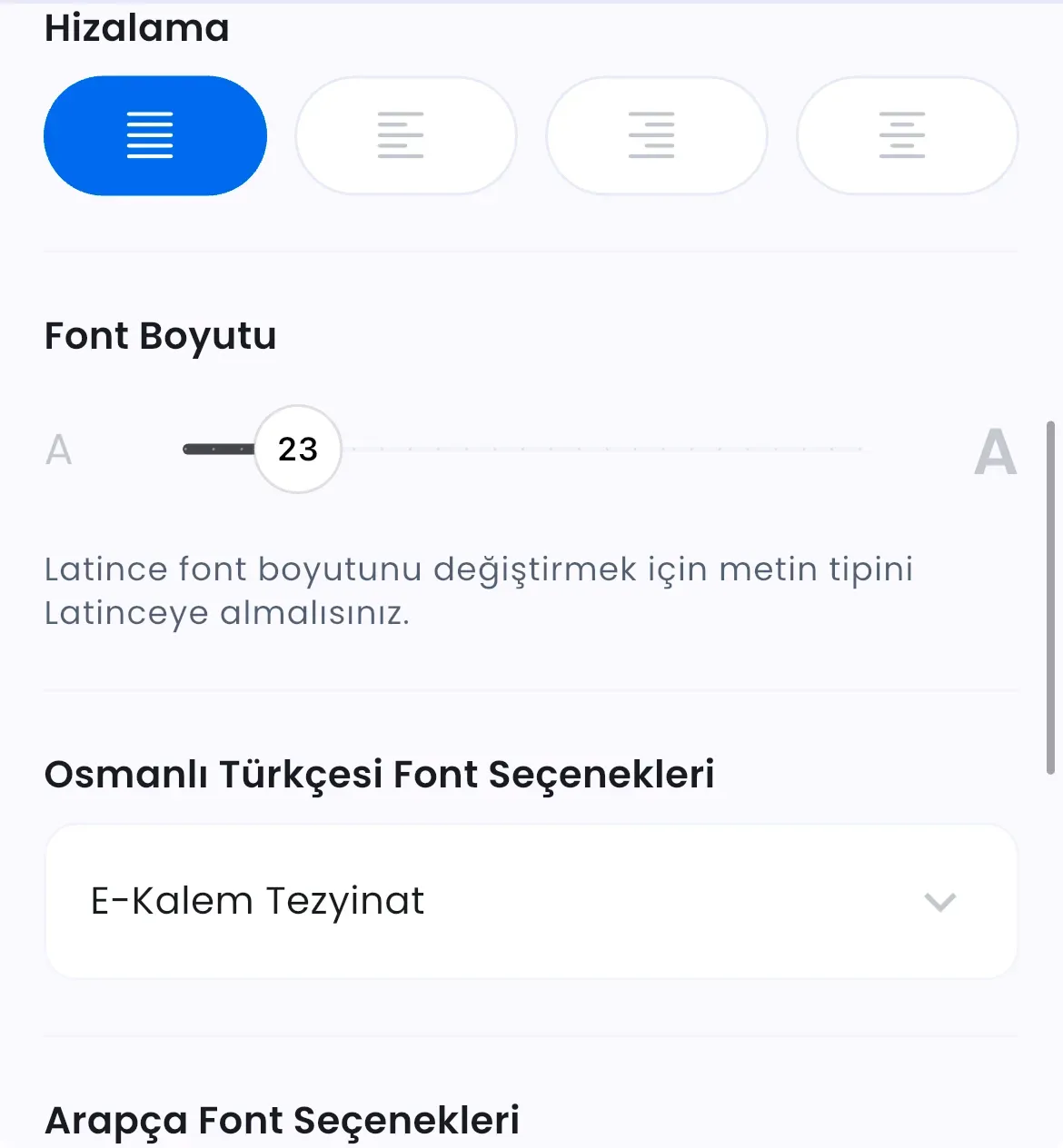
Task: Click the small 'A' font size icon
Action: (58, 450)
